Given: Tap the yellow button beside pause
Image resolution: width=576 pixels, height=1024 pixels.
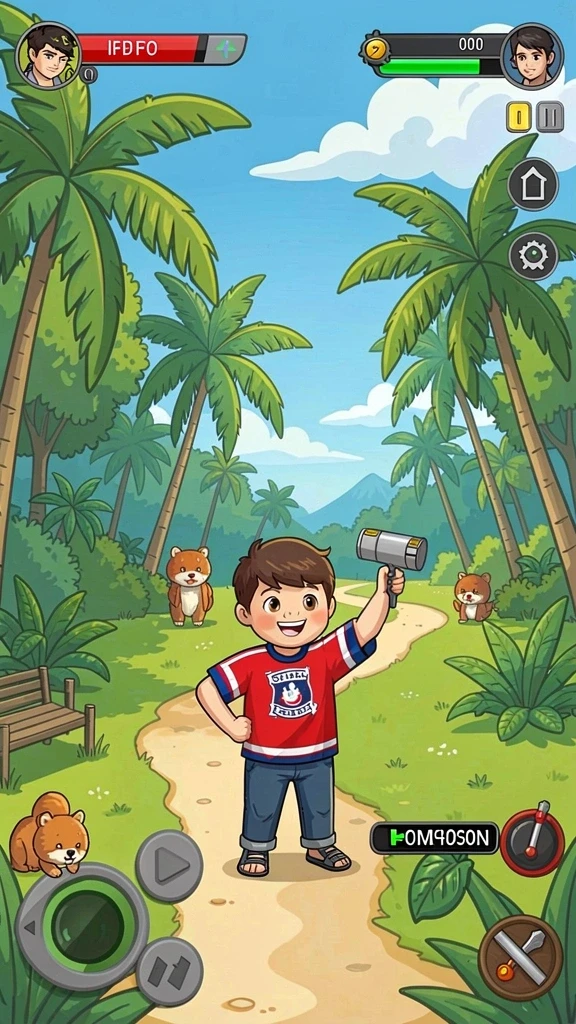Looking at the screenshot, I should [519, 117].
